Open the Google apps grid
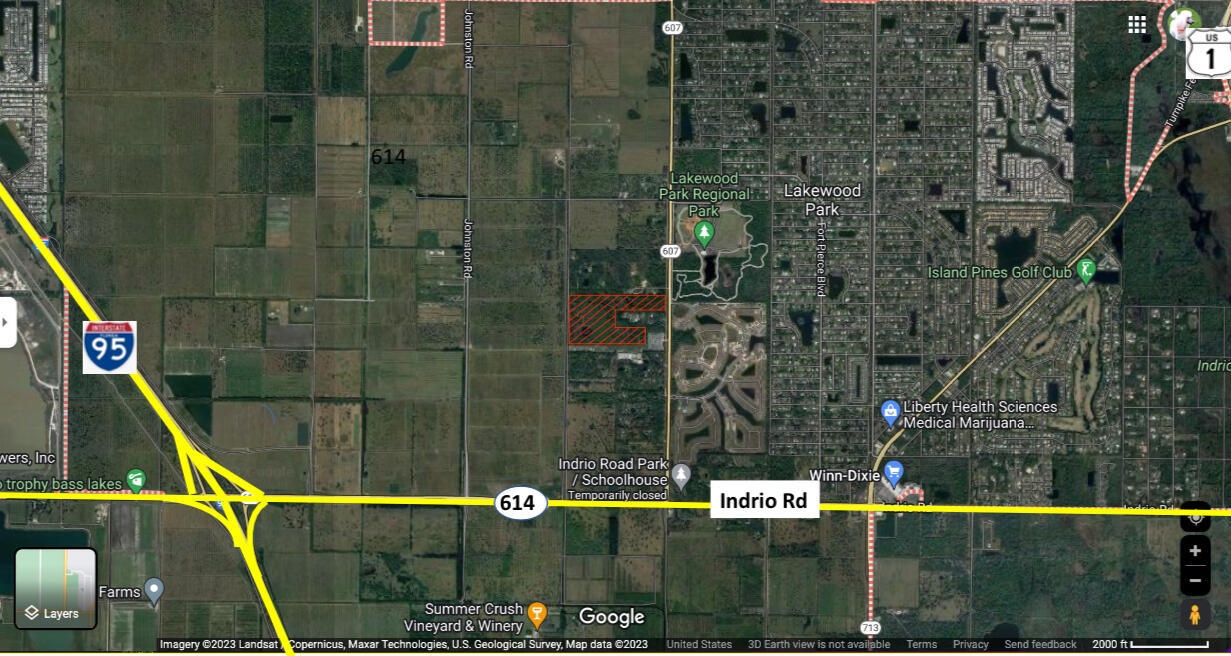1231x656 pixels. click(1137, 24)
